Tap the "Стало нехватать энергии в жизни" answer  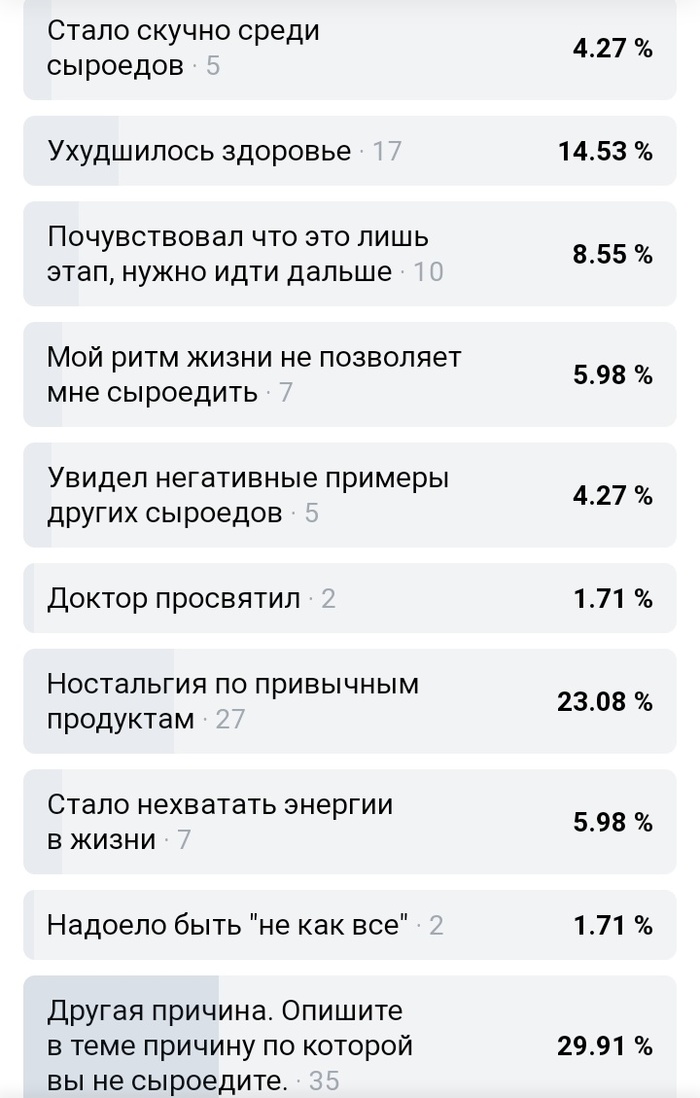point(350,821)
